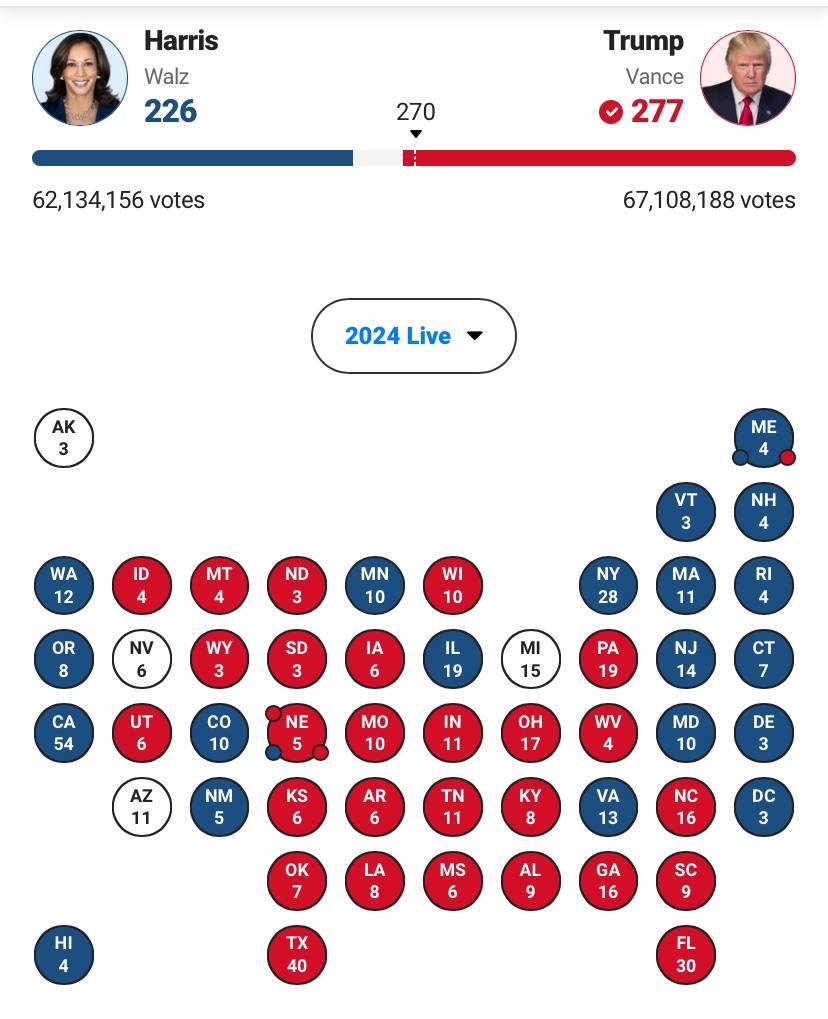Screen dimensions: 828x1019
Task: Open Arizona AZ 11 details
Action: point(141,807)
